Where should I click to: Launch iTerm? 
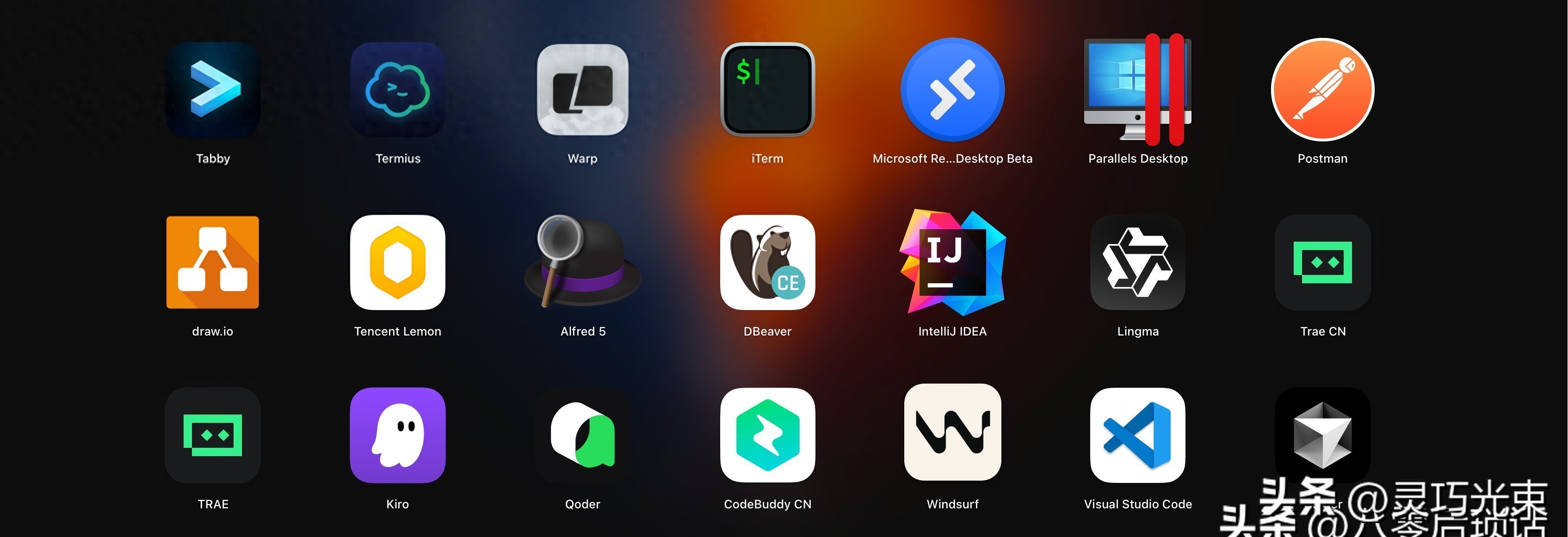(x=767, y=89)
